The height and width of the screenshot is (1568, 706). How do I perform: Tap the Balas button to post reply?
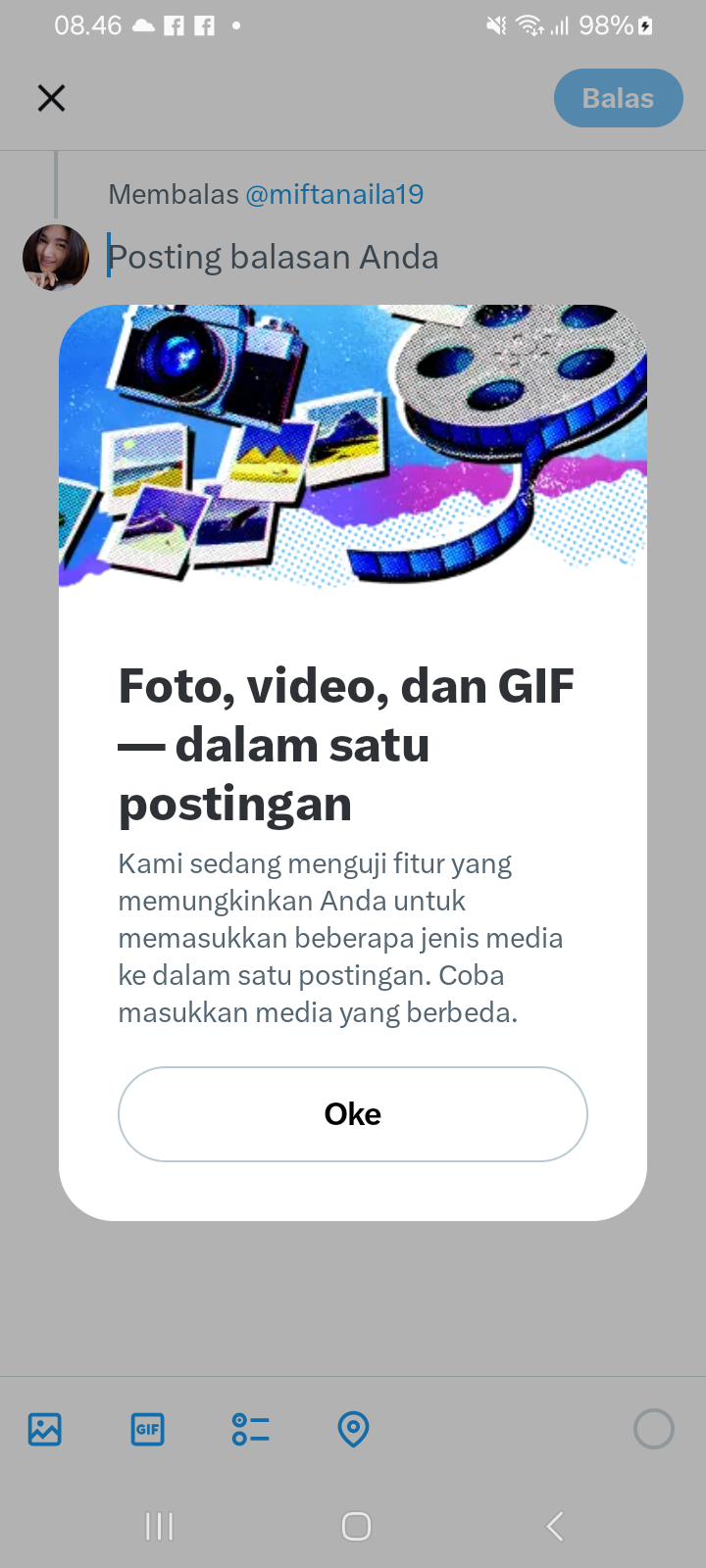(618, 98)
